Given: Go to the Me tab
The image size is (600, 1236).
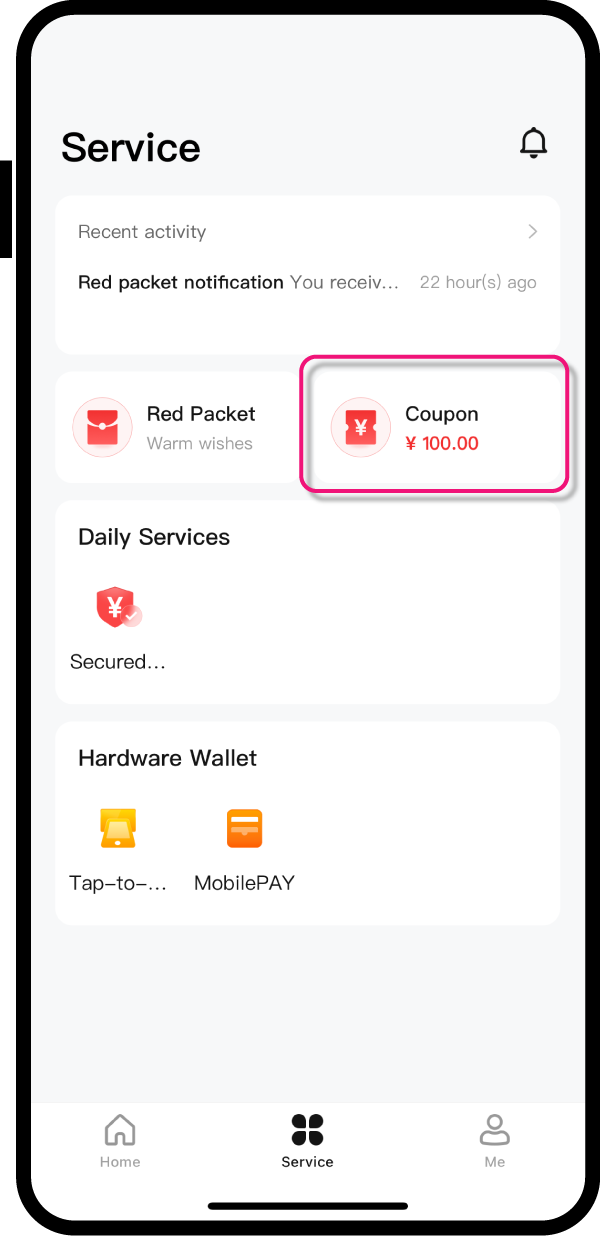Looking at the screenshot, I should tap(495, 1141).
